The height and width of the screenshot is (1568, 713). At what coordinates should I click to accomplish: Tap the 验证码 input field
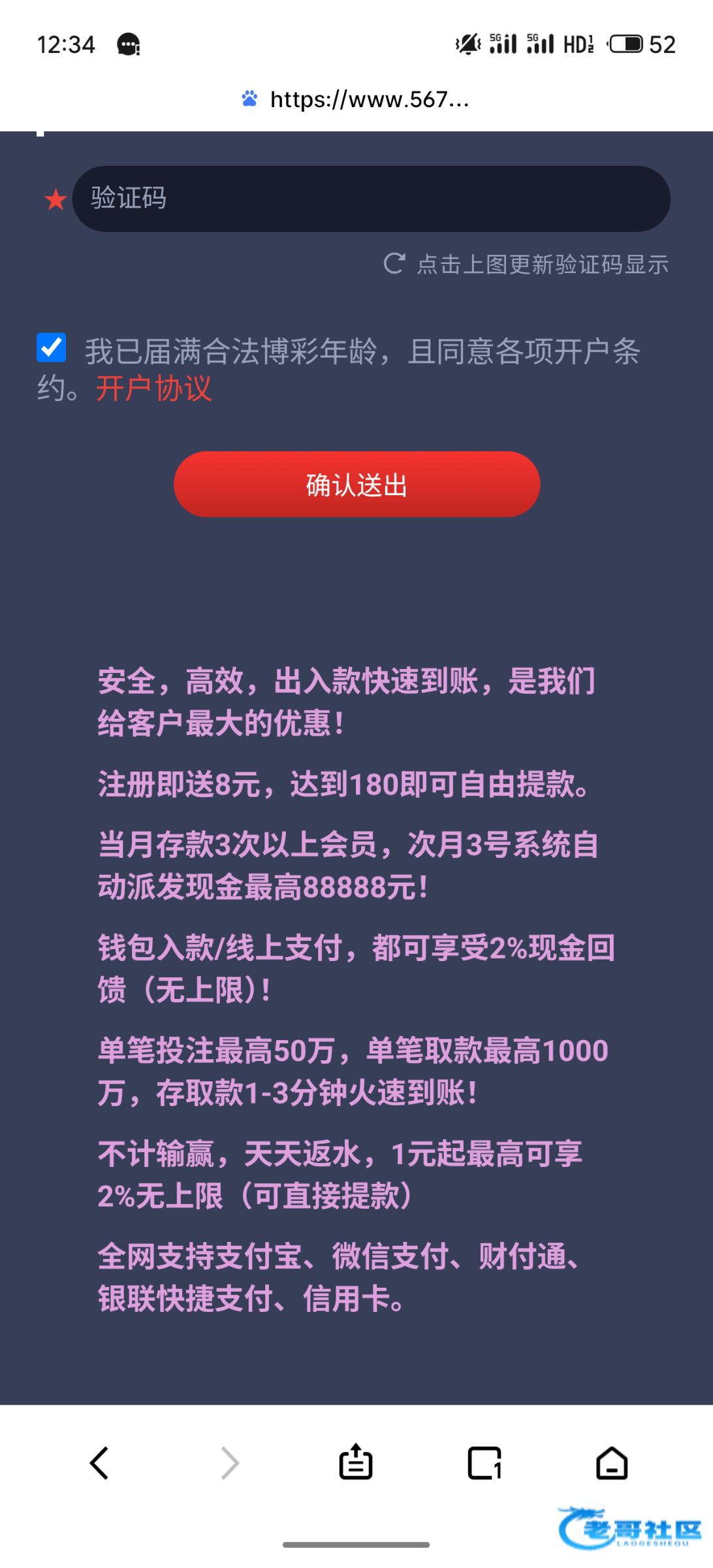click(x=371, y=199)
